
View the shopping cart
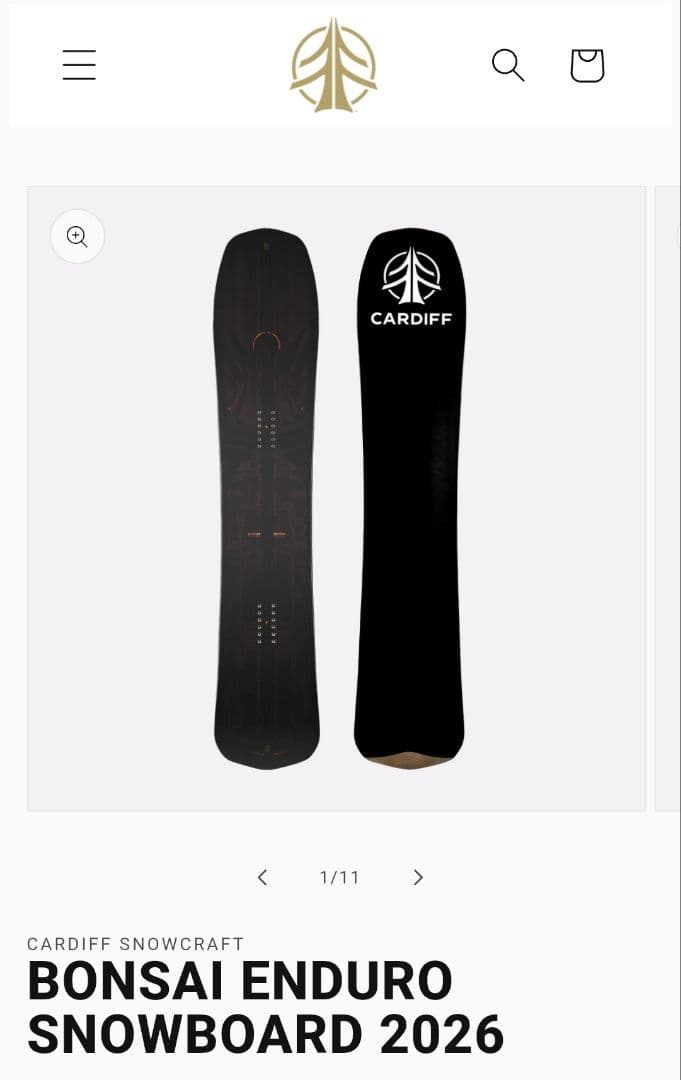(x=587, y=65)
